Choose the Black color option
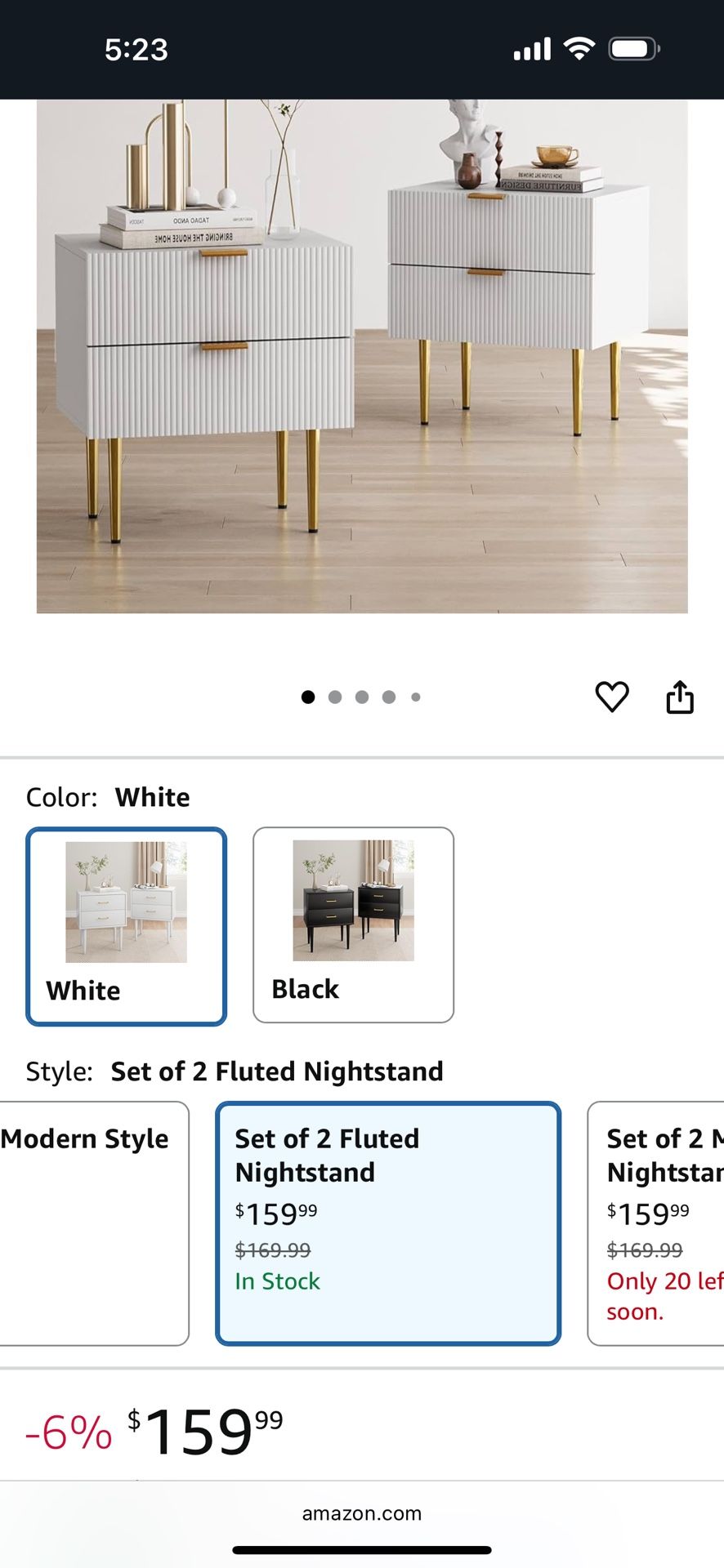This screenshot has height=1568, width=724. click(353, 924)
